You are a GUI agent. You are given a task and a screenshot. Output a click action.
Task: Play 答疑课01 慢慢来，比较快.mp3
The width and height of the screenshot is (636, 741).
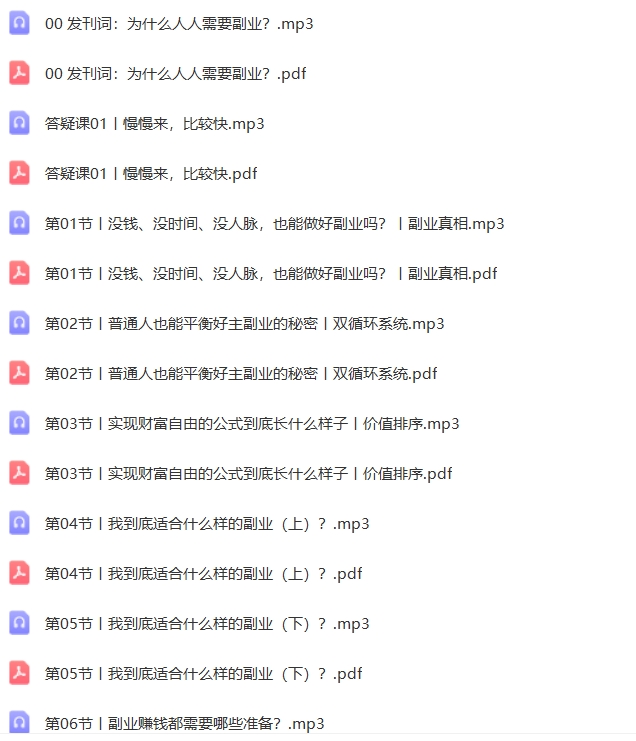pyautogui.click(x=154, y=123)
